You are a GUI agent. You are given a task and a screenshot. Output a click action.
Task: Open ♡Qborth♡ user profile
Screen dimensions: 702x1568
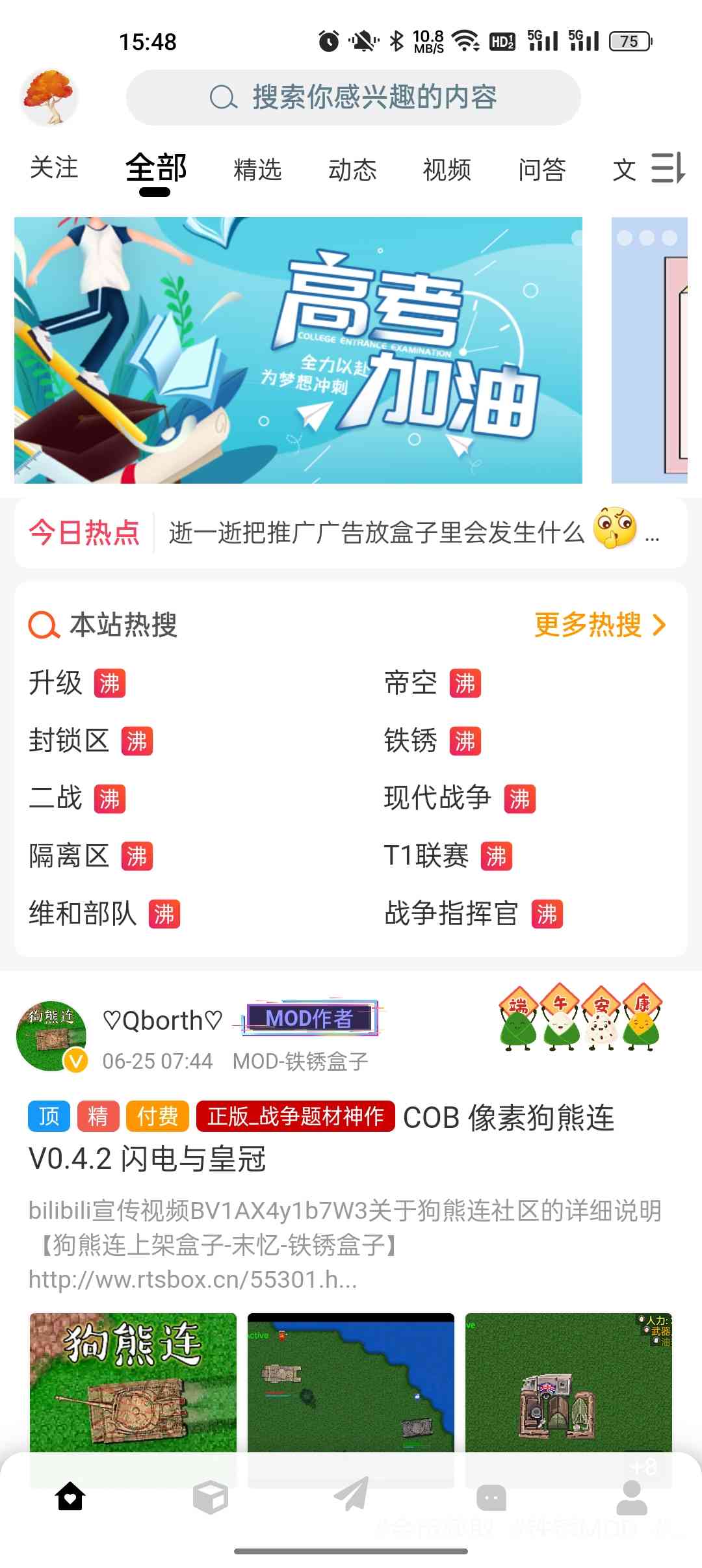click(x=162, y=1021)
